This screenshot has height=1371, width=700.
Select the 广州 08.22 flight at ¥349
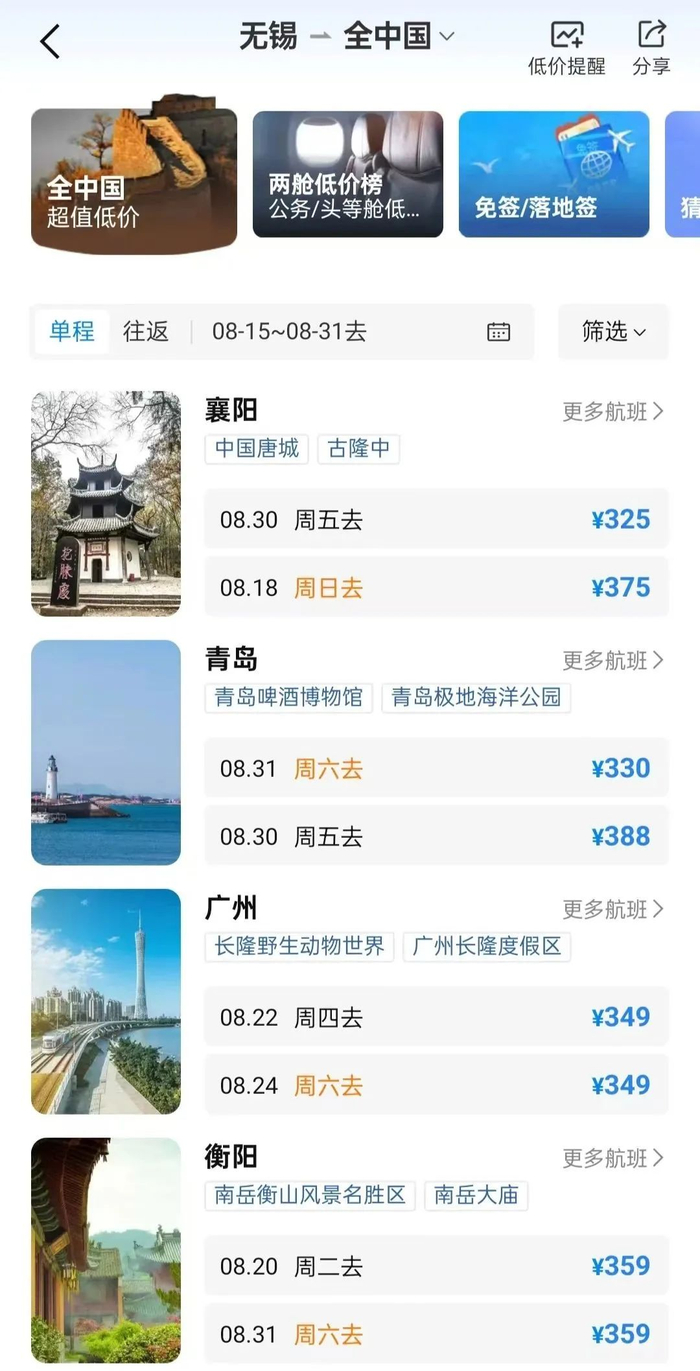(436, 1018)
